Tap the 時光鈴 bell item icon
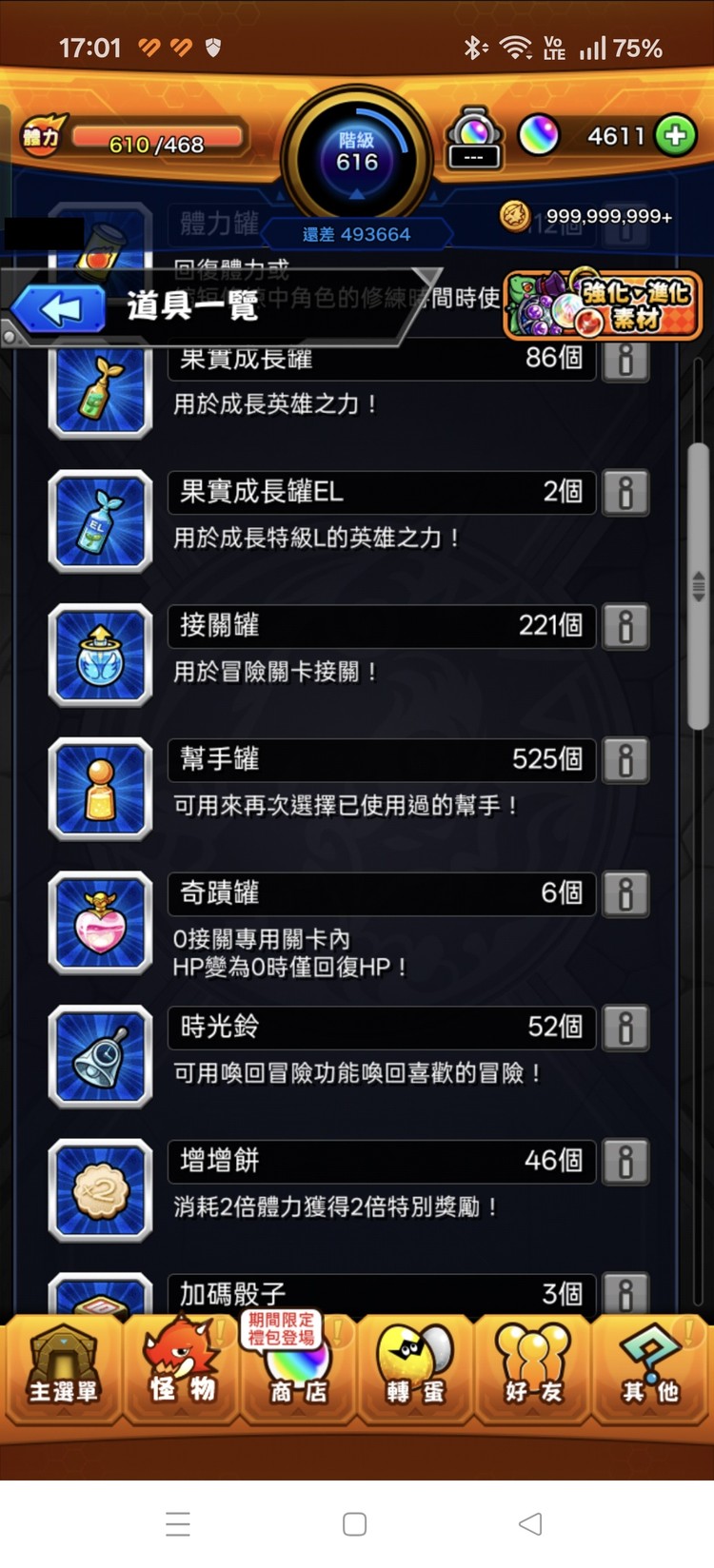The width and height of the screenshot is (714, 1568). pyautogui.click(x=100, y=1056)
